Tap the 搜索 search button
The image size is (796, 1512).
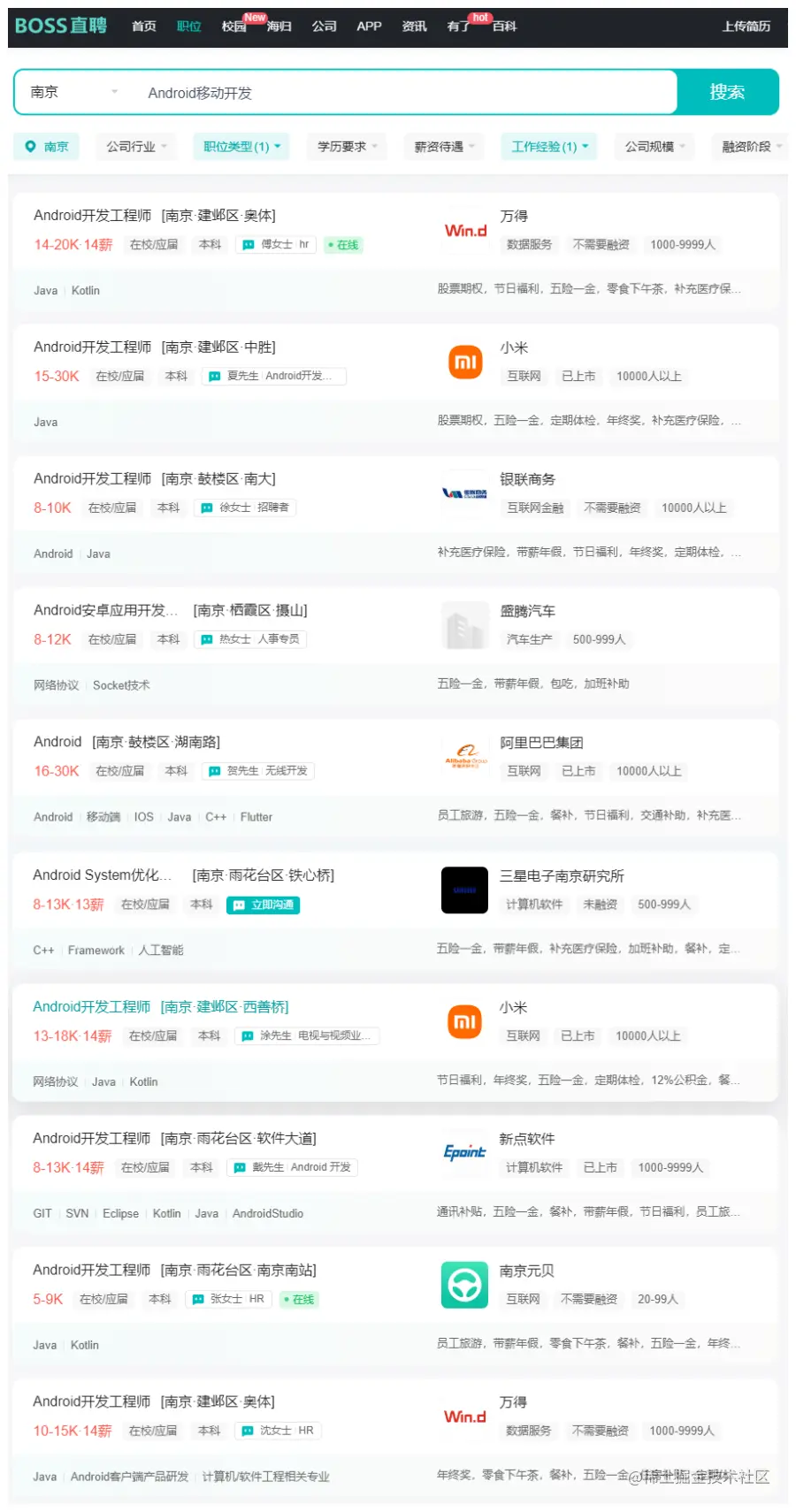[727, 92]
